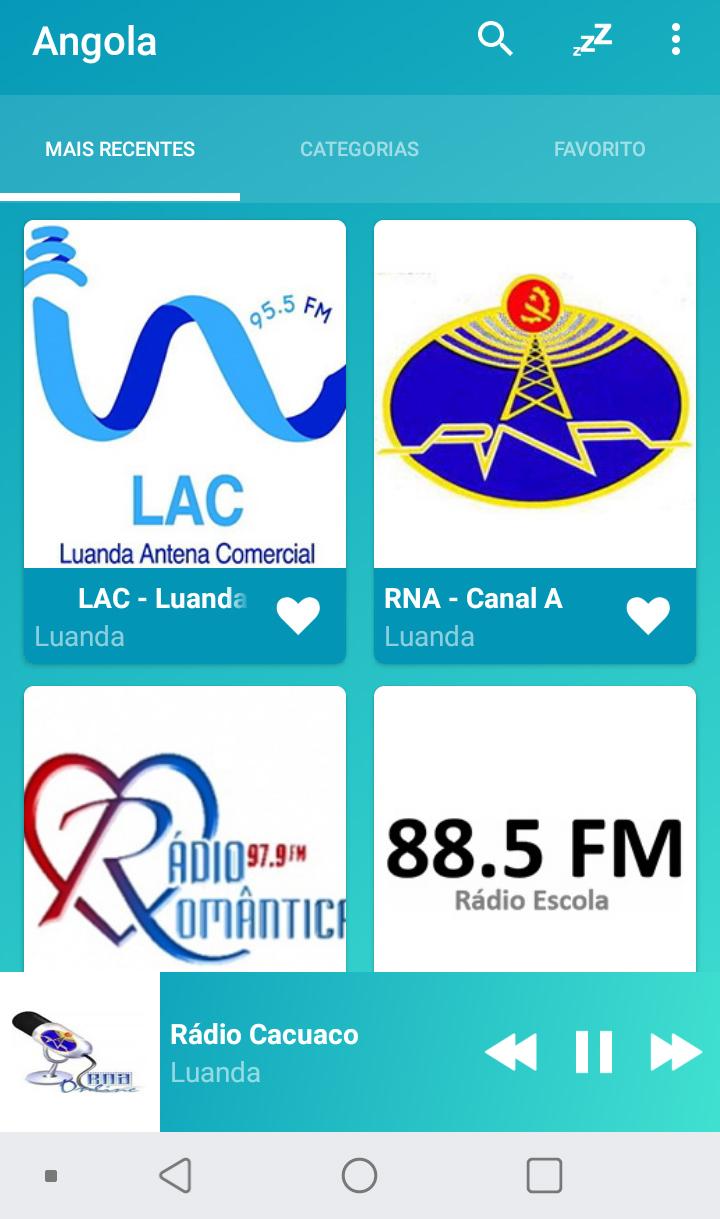Favorite the LAC - Luanda station
The width and height of the screenshot is (720, 1219).
298,616
